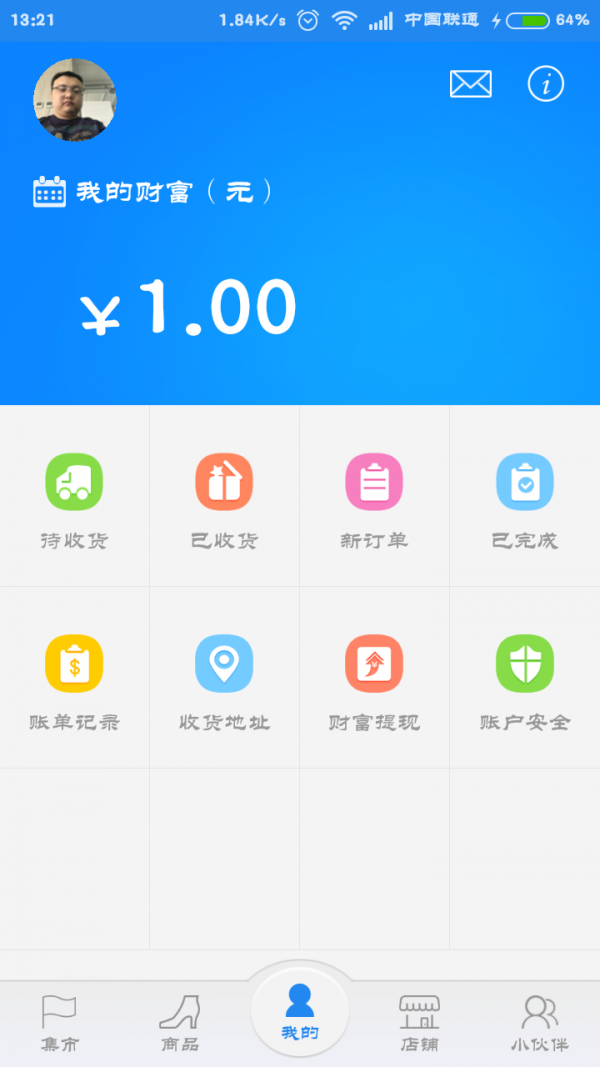Switch to the 集市 market tab
The height and width of the screenshot is (1067, 600).
pyautogui.click(x=59, y=1023)
